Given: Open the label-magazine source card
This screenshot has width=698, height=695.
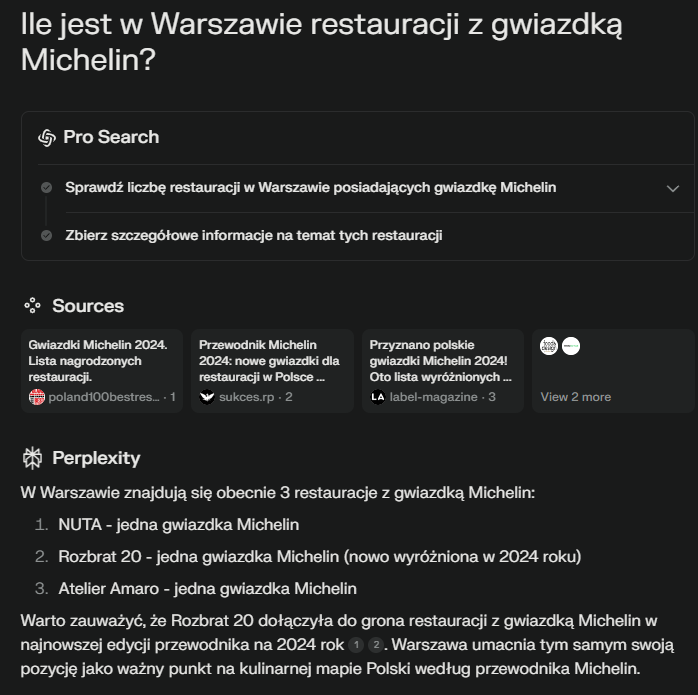Looking at the screenshot, I should 442,370.
